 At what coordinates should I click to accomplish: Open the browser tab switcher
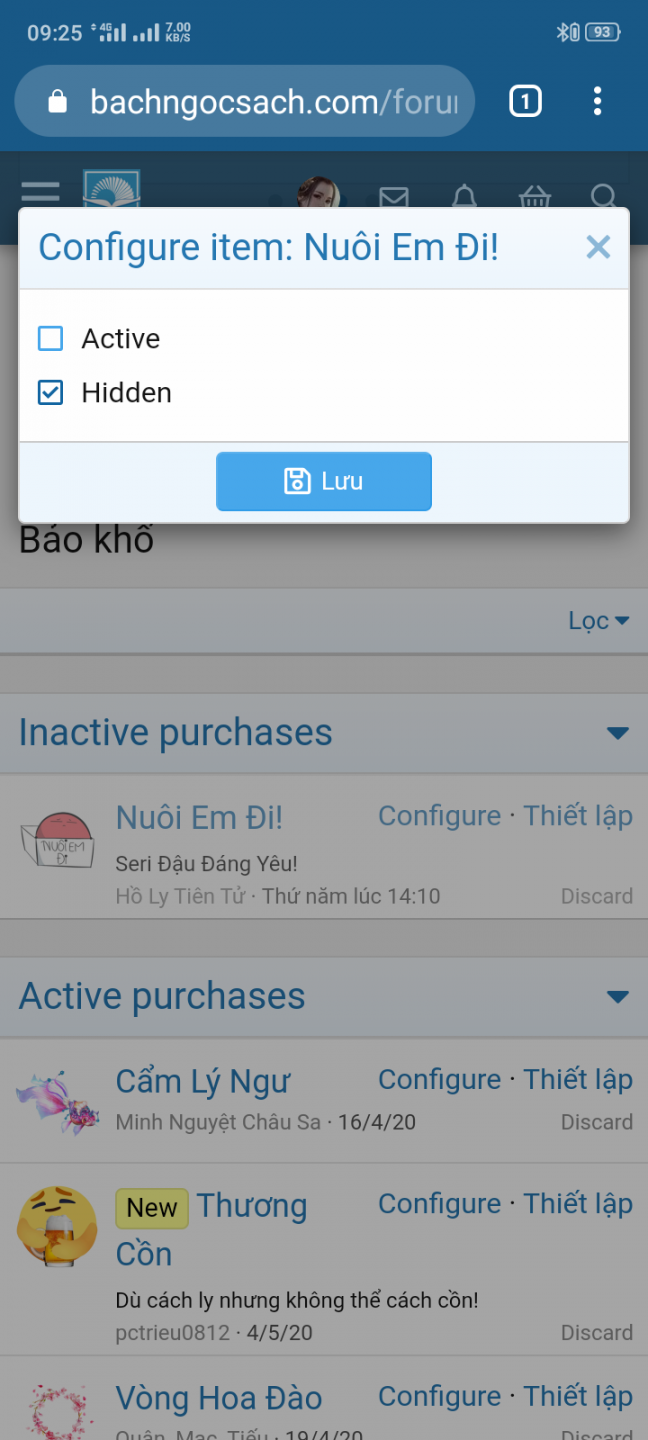point(525,101)
